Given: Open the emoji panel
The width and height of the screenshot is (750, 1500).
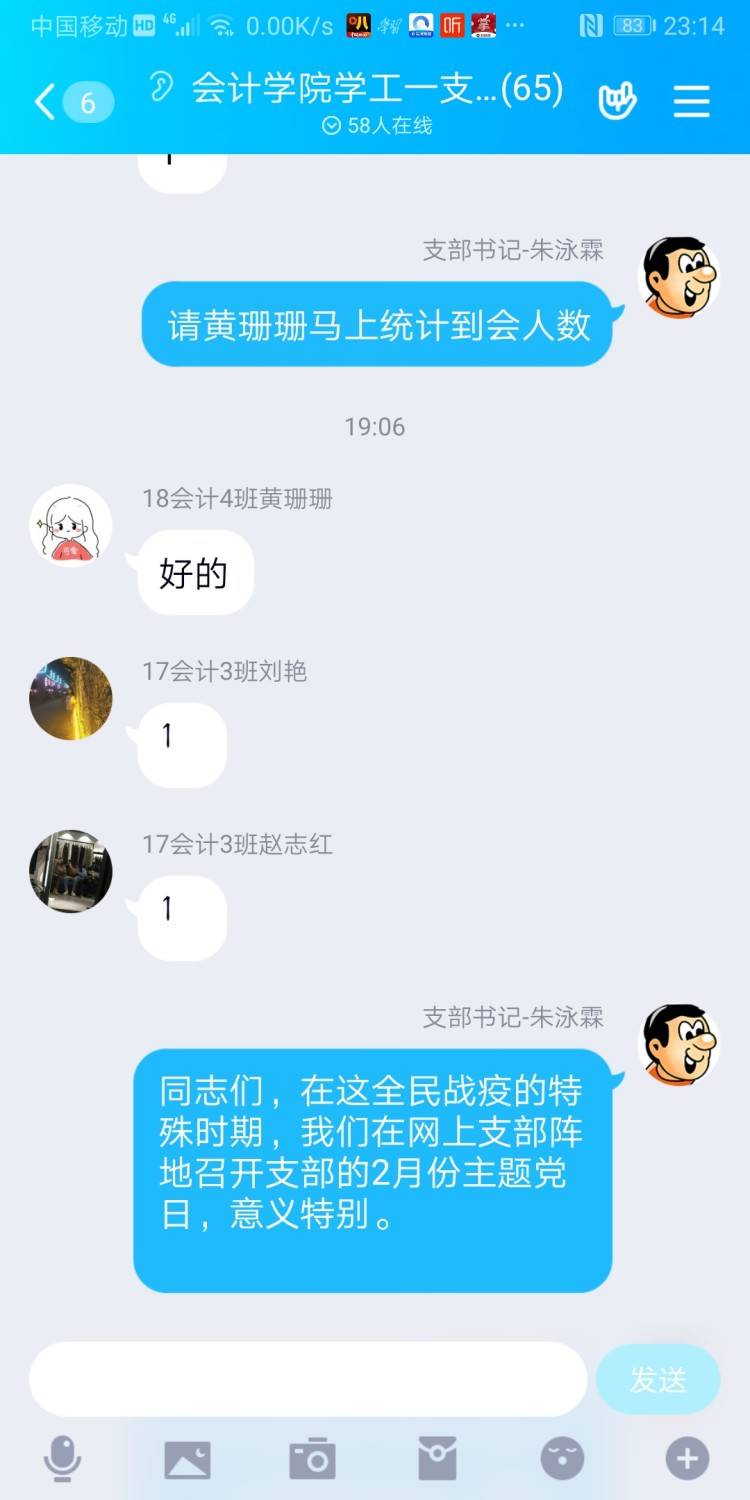Looking at the screenshot, I should click(562, 1459).
